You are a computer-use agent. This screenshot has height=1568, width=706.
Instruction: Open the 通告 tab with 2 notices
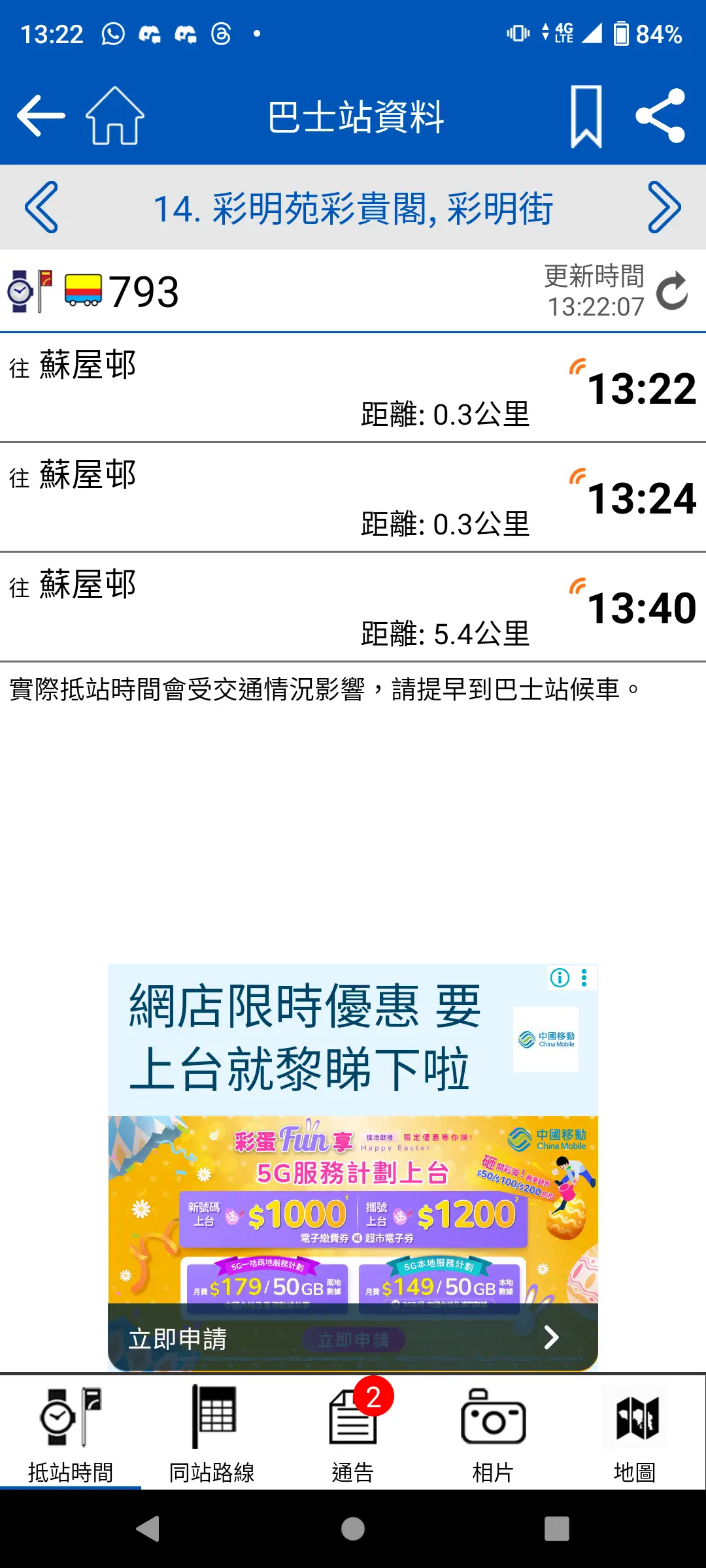coord(353,1432)
